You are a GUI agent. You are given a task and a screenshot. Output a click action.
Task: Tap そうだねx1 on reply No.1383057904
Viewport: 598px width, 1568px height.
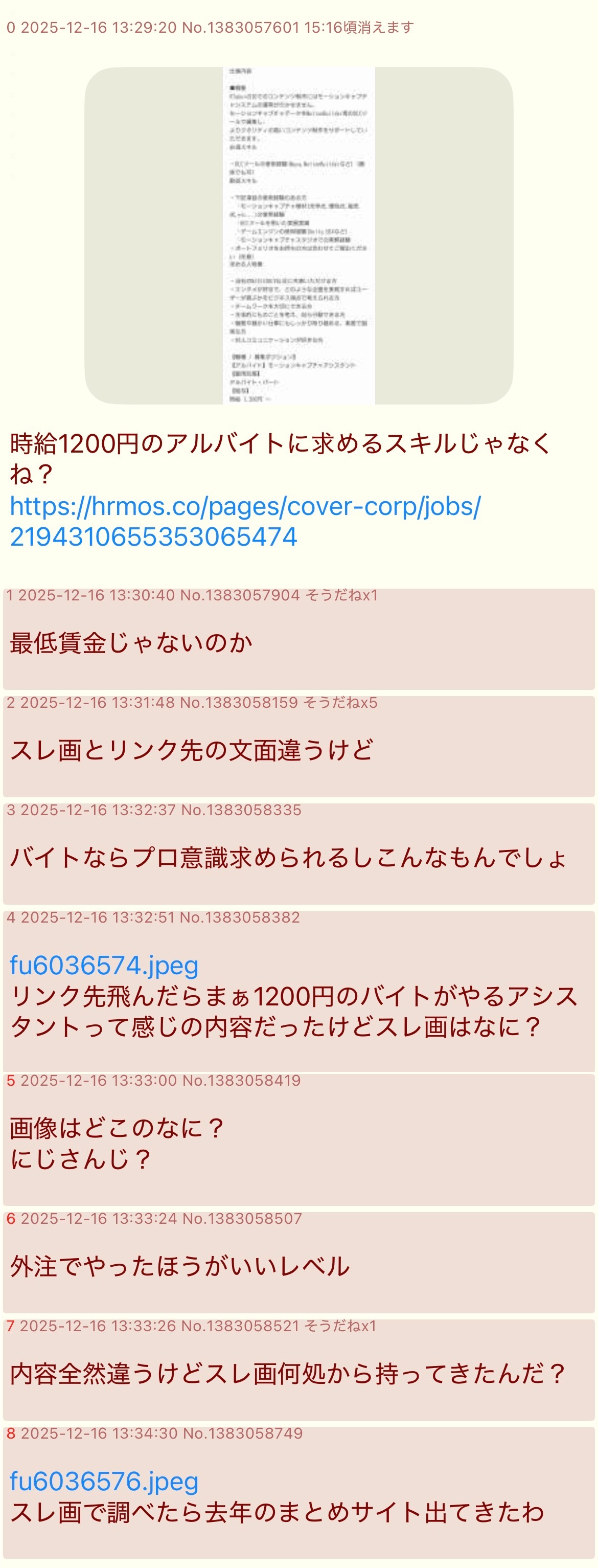click(x=341, y=595)
